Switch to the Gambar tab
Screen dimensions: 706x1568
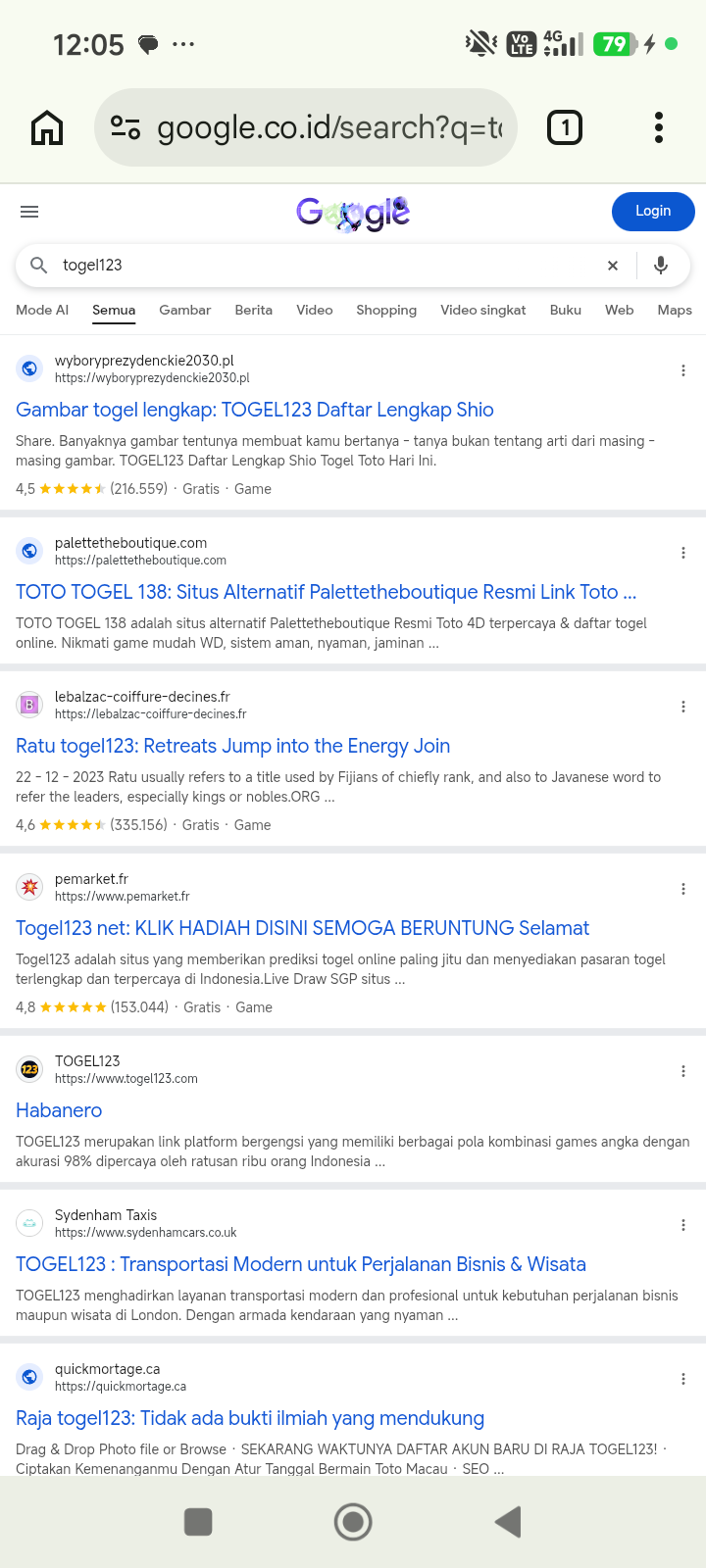[x=185, y=310]
